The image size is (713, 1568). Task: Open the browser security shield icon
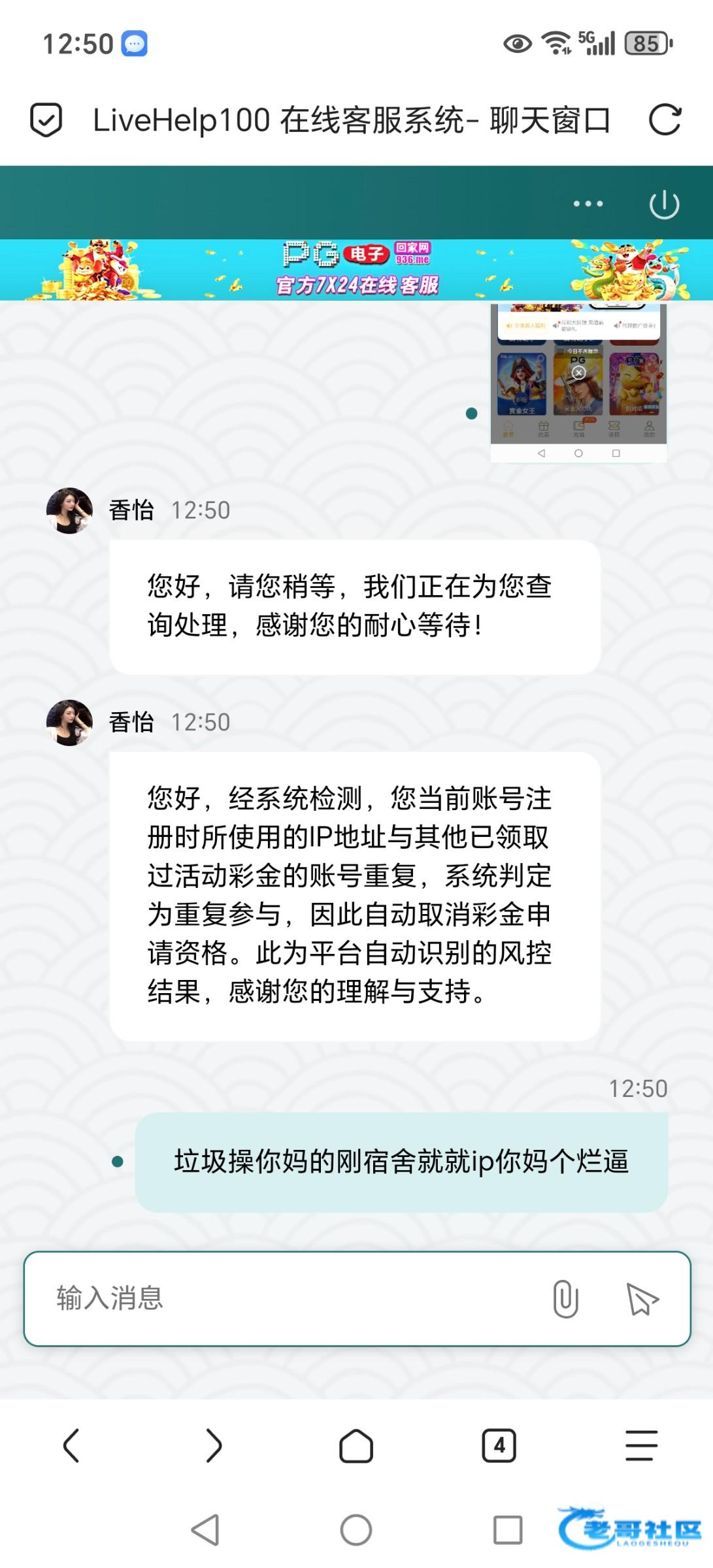[46, 120]
